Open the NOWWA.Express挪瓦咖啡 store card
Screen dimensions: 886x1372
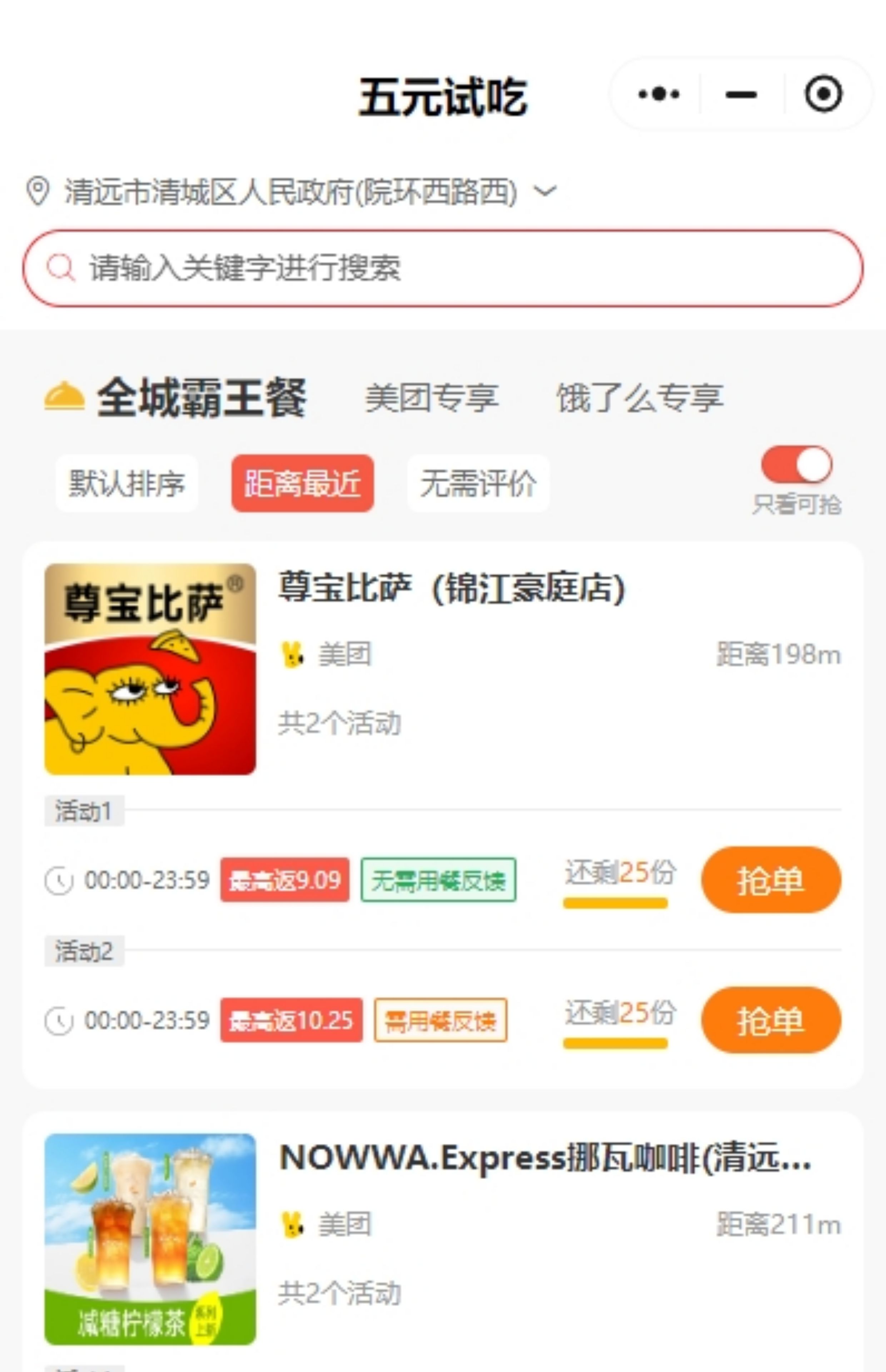(544, 1158)
